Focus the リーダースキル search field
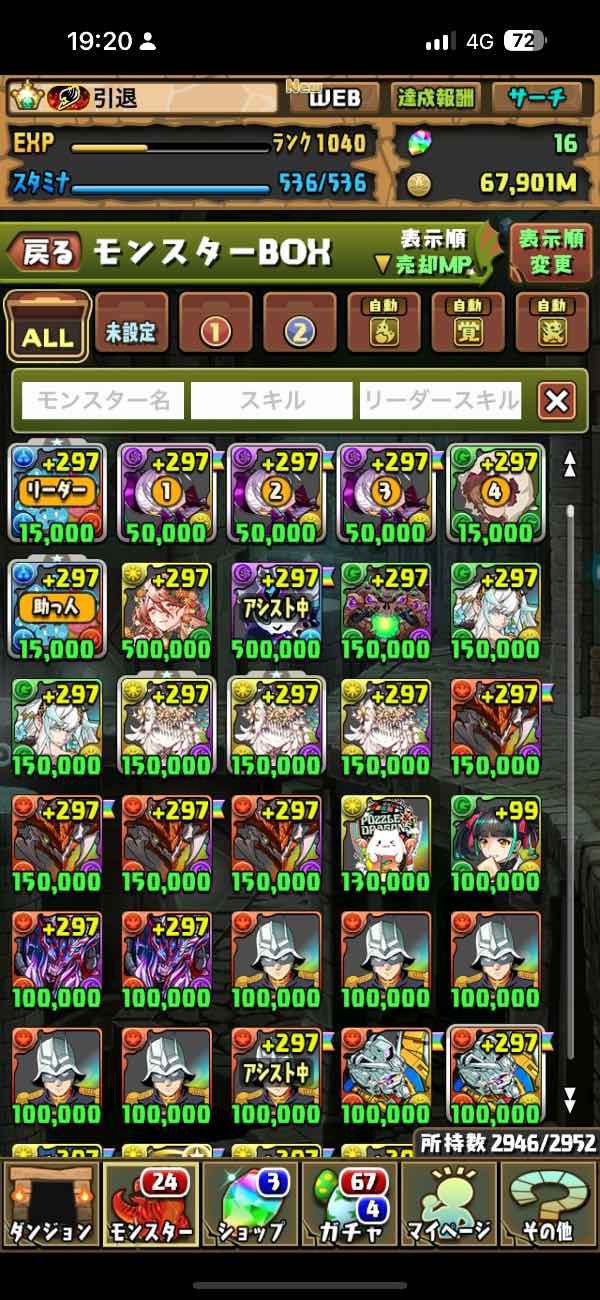This screenshot has height=1300, width=600. 440,401
